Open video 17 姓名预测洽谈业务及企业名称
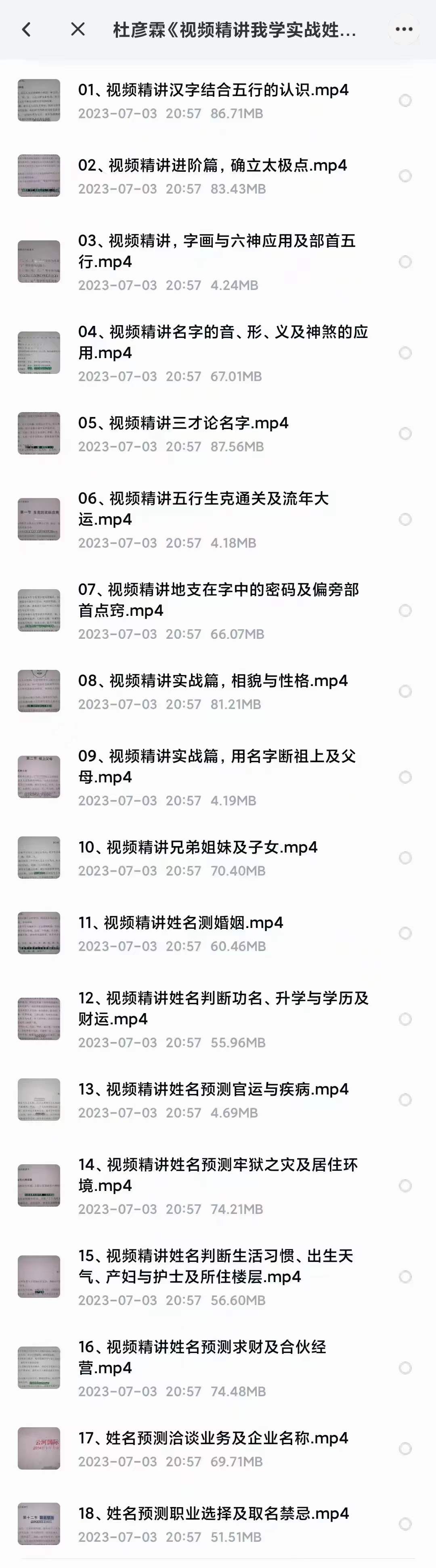The image size is (436, 1568). pyautogui.click(x=213, y=1438)
